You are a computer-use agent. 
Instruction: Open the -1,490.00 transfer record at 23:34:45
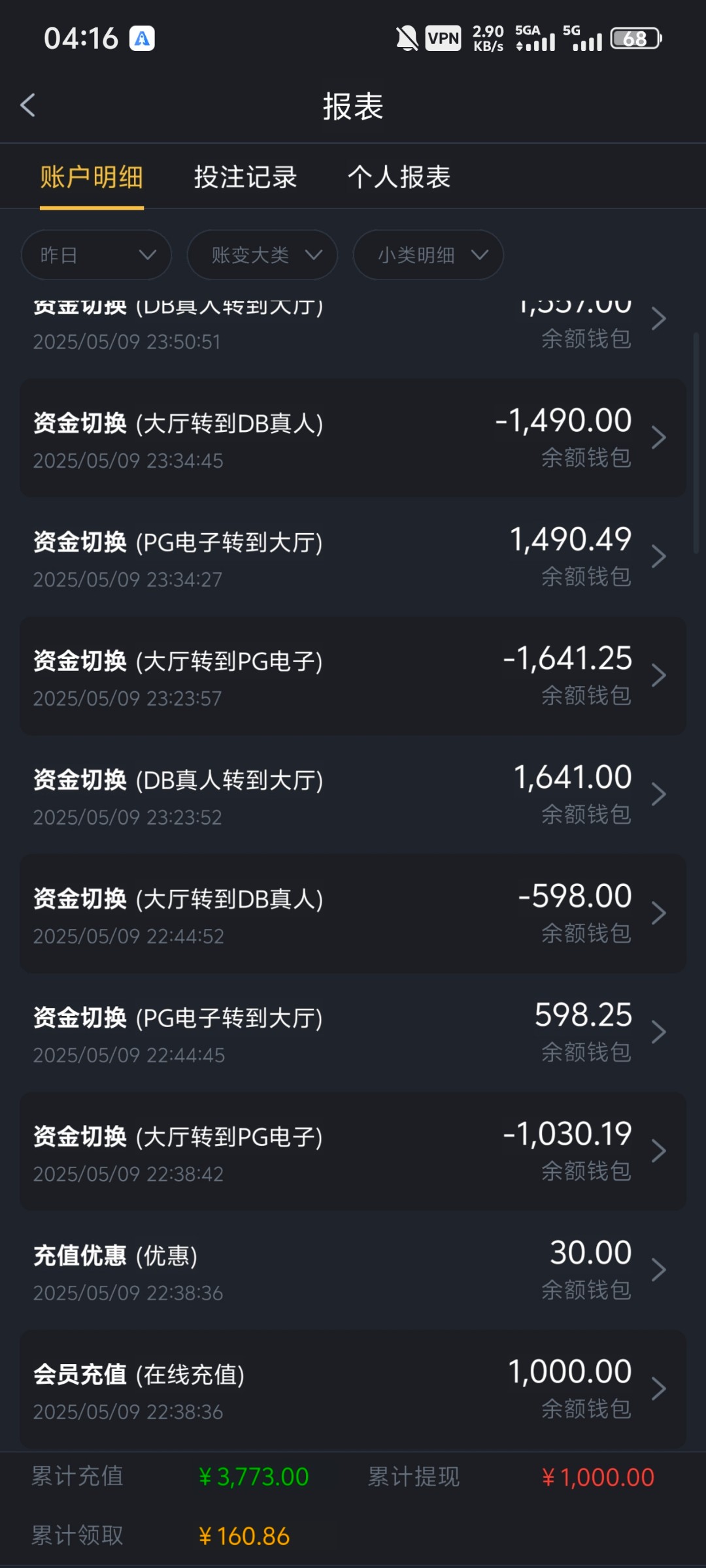click(x=353, y=438)
